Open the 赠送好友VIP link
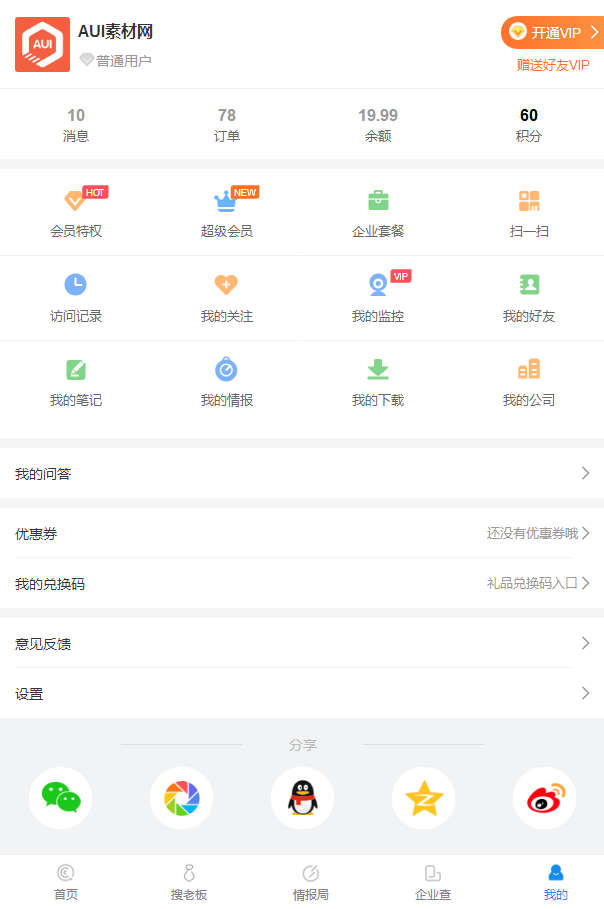 pos(552,65)
